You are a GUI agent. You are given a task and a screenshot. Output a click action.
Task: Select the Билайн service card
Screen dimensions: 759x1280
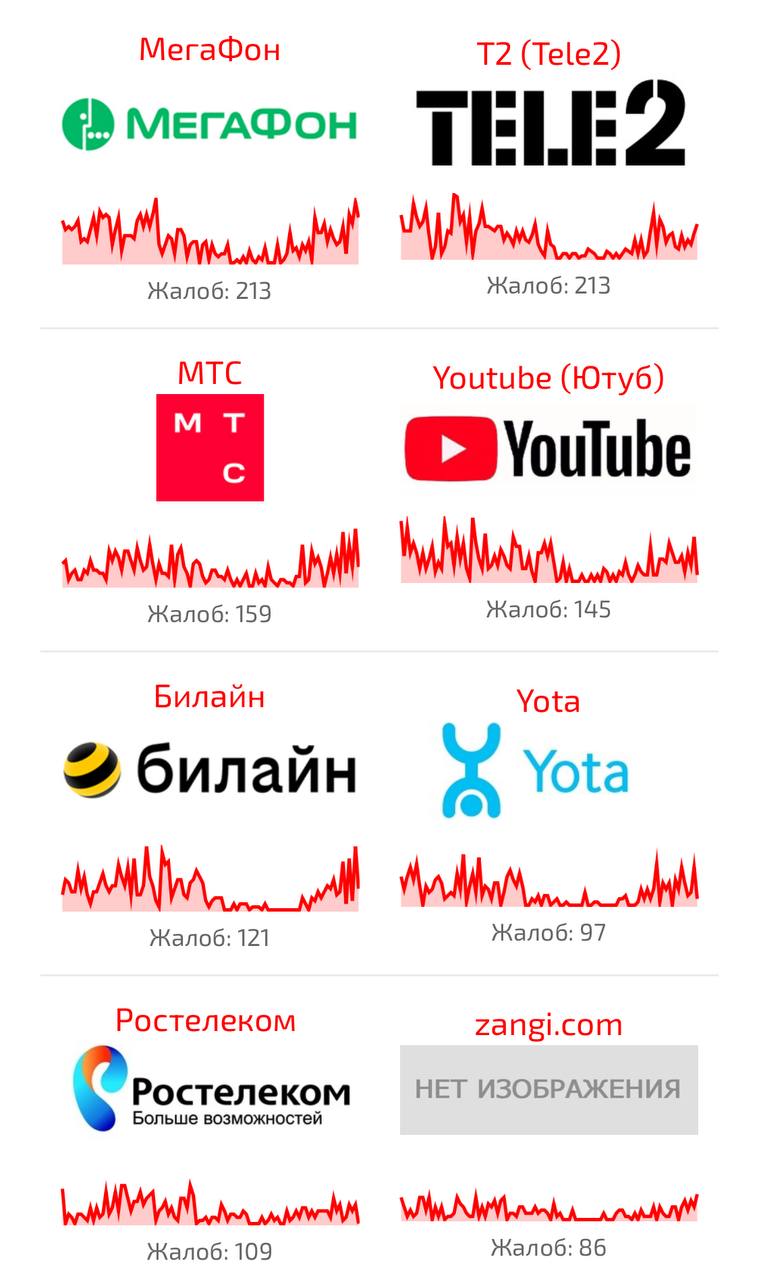(209, 770)
